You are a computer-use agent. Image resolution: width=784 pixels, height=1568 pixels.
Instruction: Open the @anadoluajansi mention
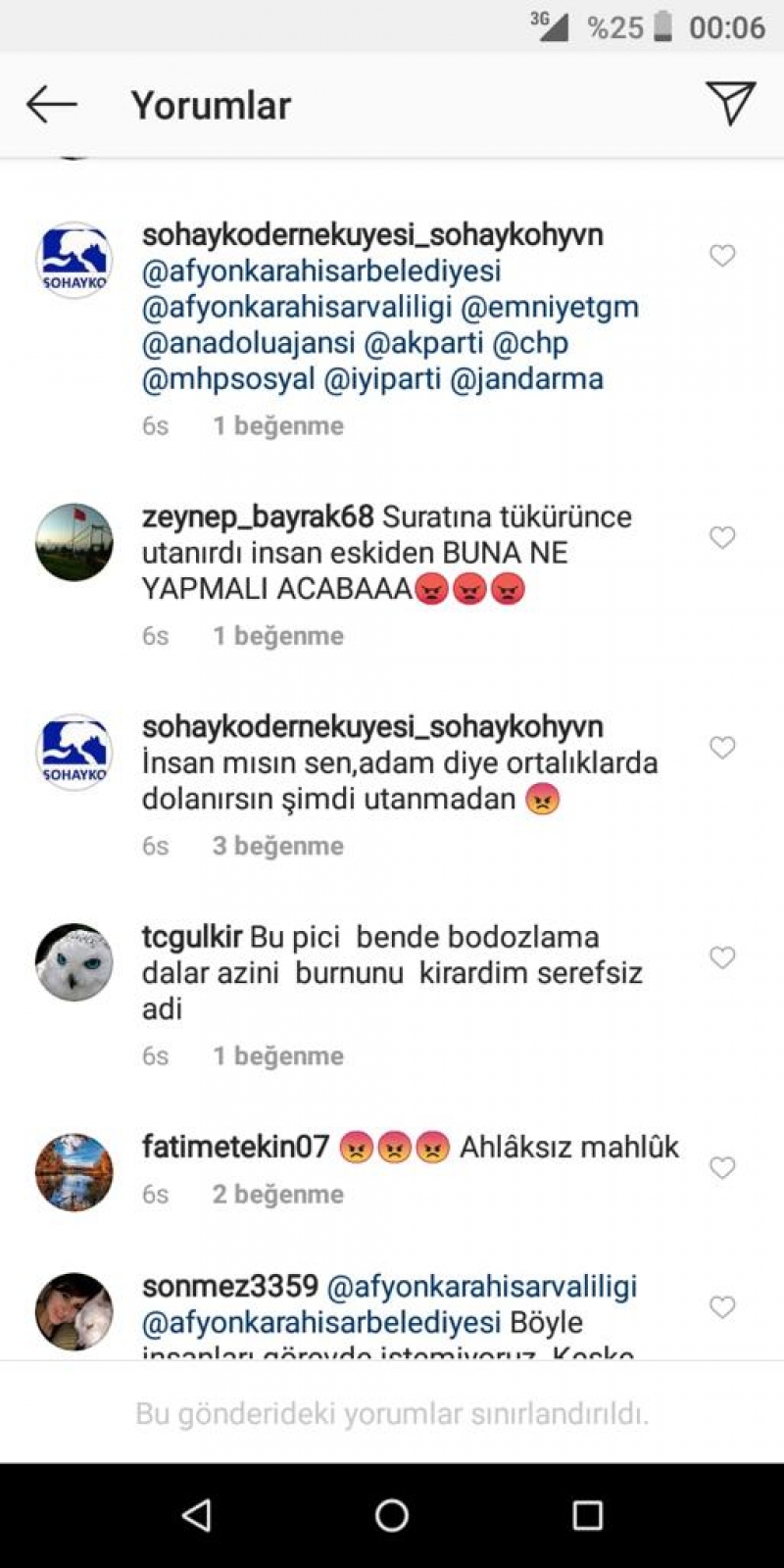[x=249, y=343]
